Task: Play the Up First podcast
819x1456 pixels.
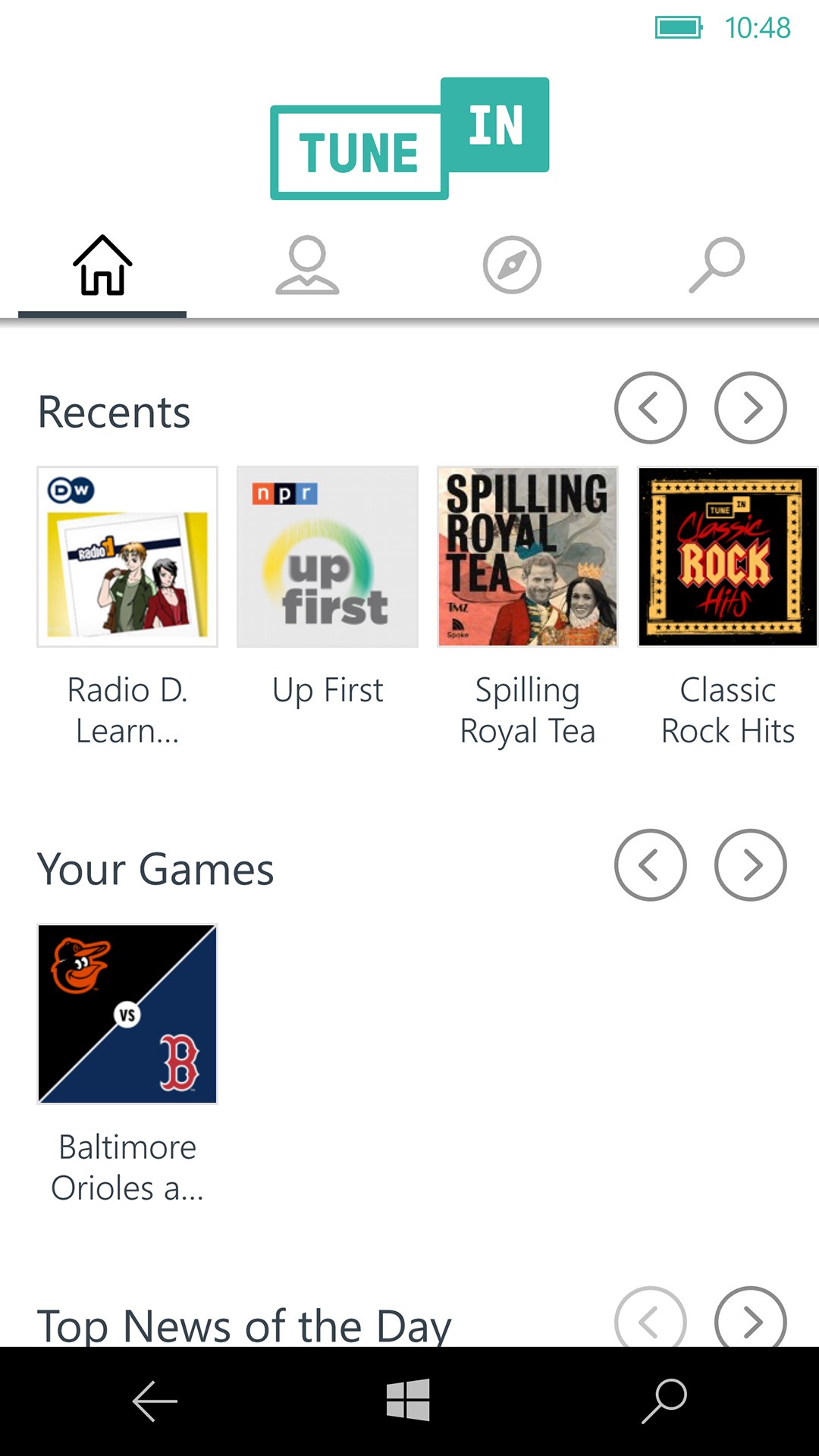Action: pos(328,557)
